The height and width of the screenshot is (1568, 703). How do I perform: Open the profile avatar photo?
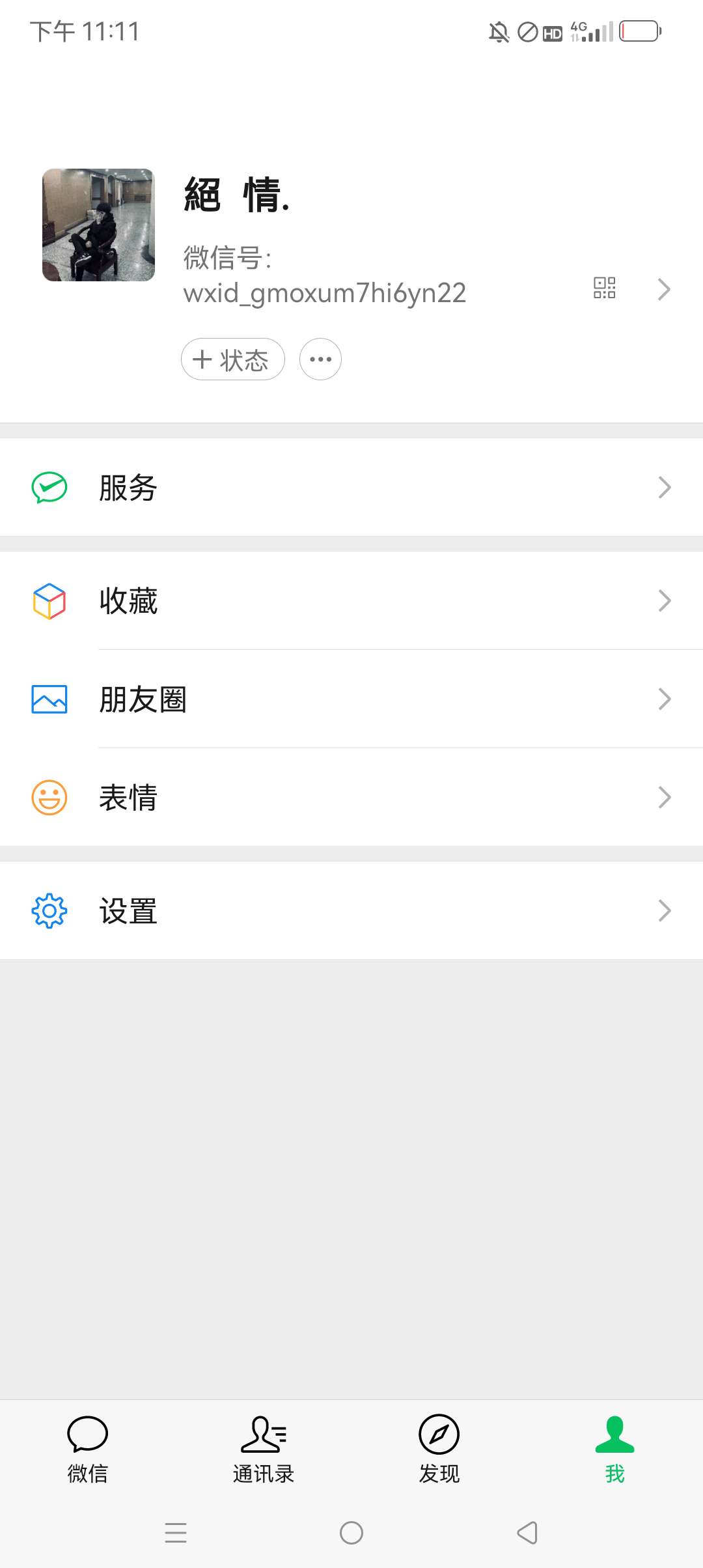tap(98, 225)
